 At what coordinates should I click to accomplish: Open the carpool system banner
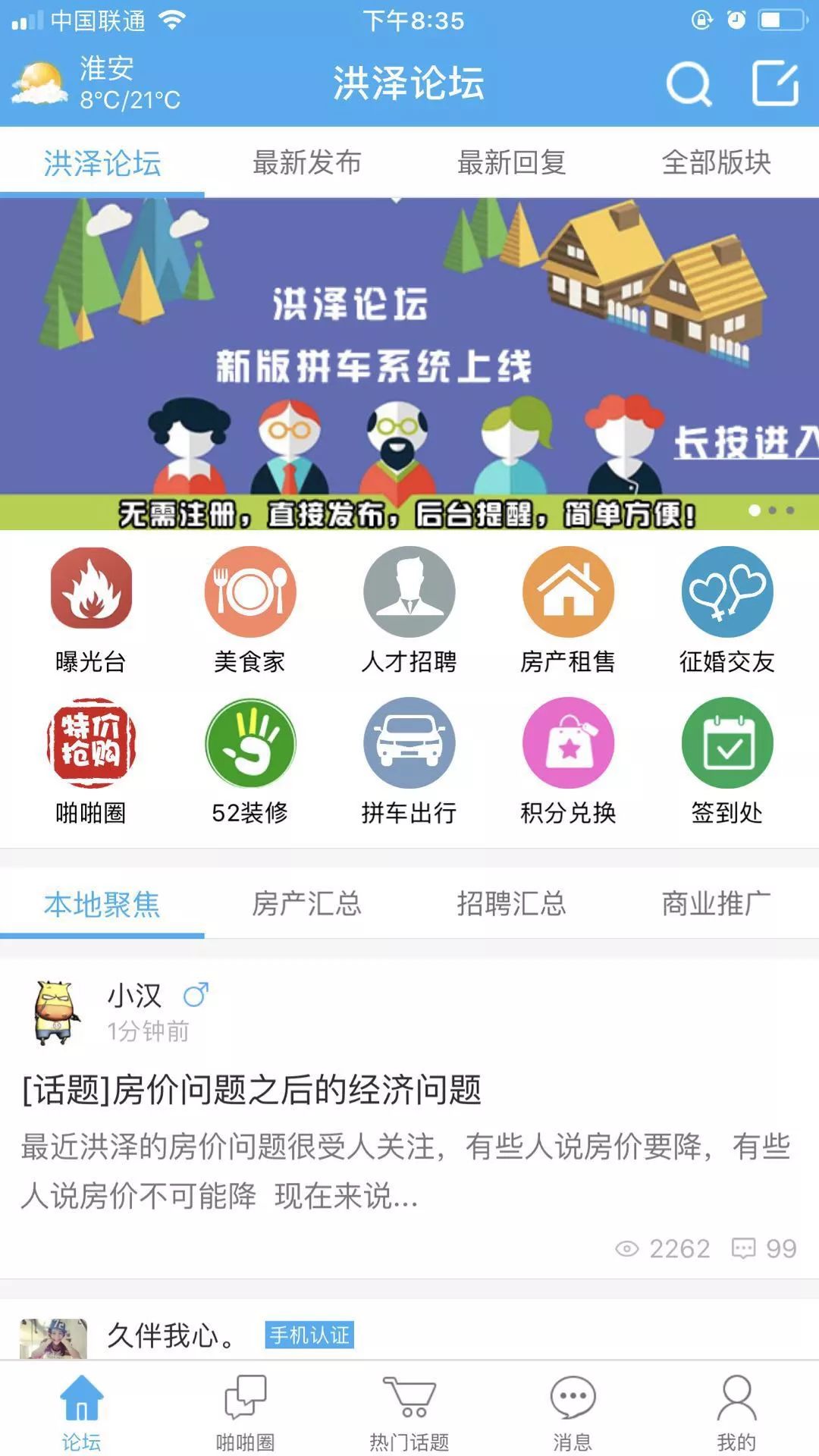tap(409, 364)
